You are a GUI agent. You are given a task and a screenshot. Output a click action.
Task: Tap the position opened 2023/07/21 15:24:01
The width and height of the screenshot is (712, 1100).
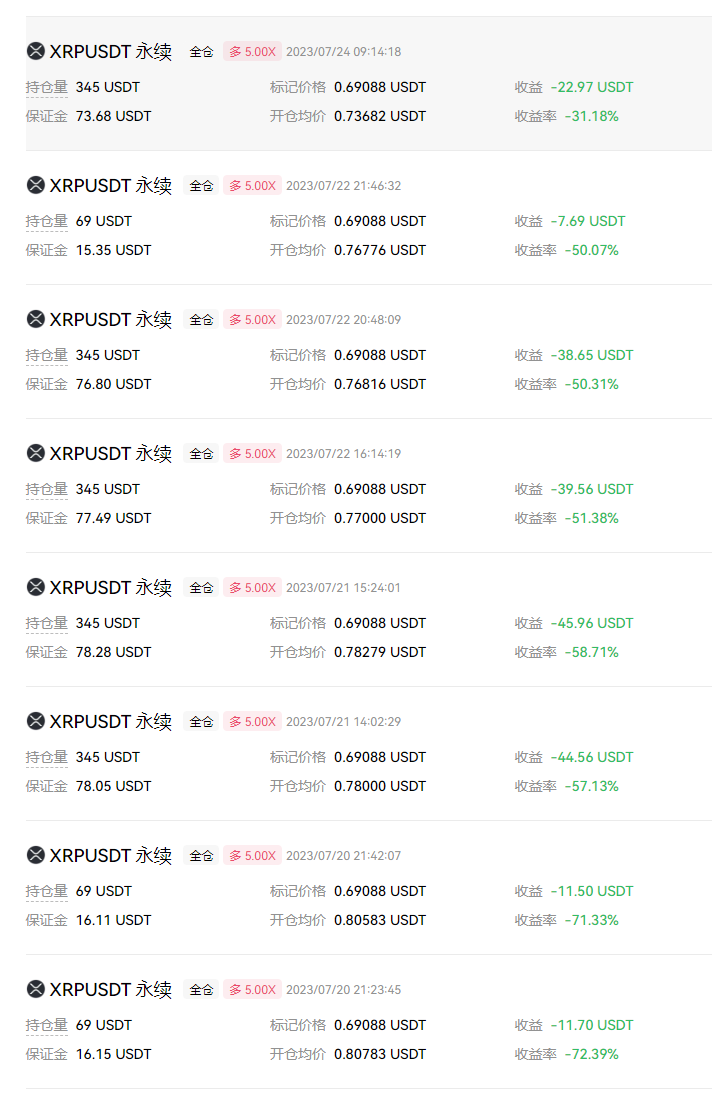click(x=368, y=620)
